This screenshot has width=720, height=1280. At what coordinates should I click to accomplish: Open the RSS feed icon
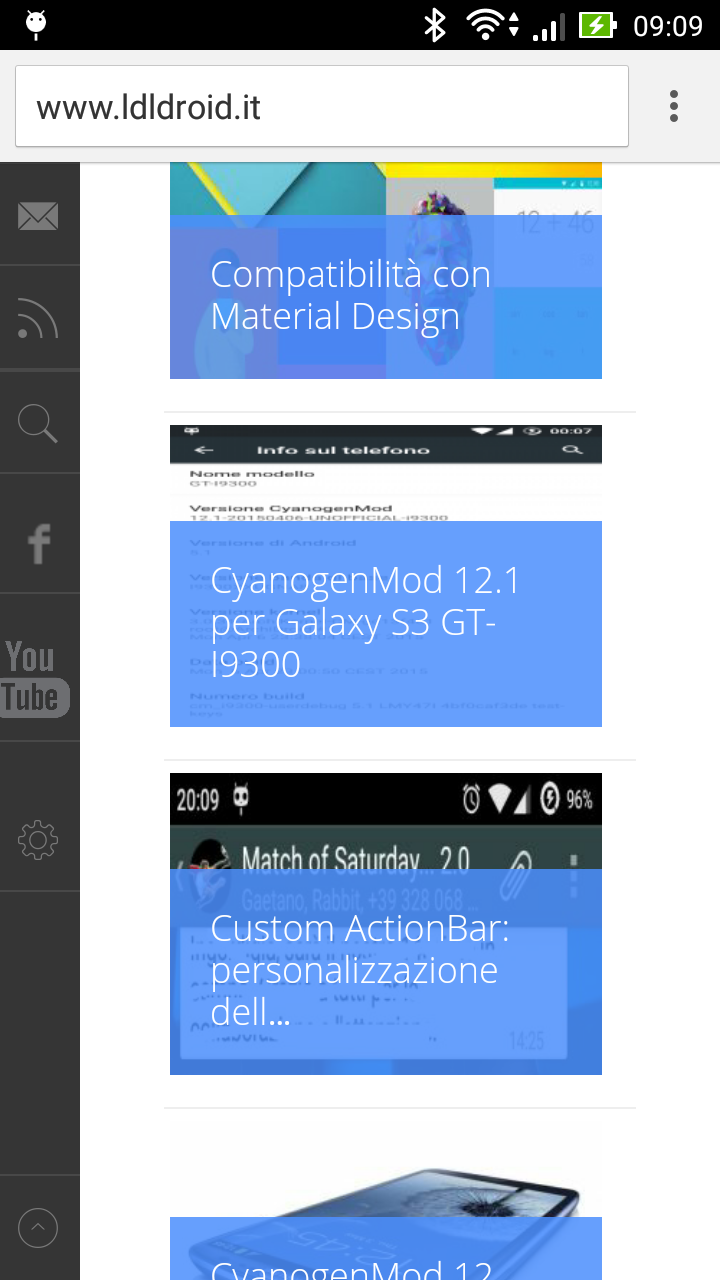(38, 319)
